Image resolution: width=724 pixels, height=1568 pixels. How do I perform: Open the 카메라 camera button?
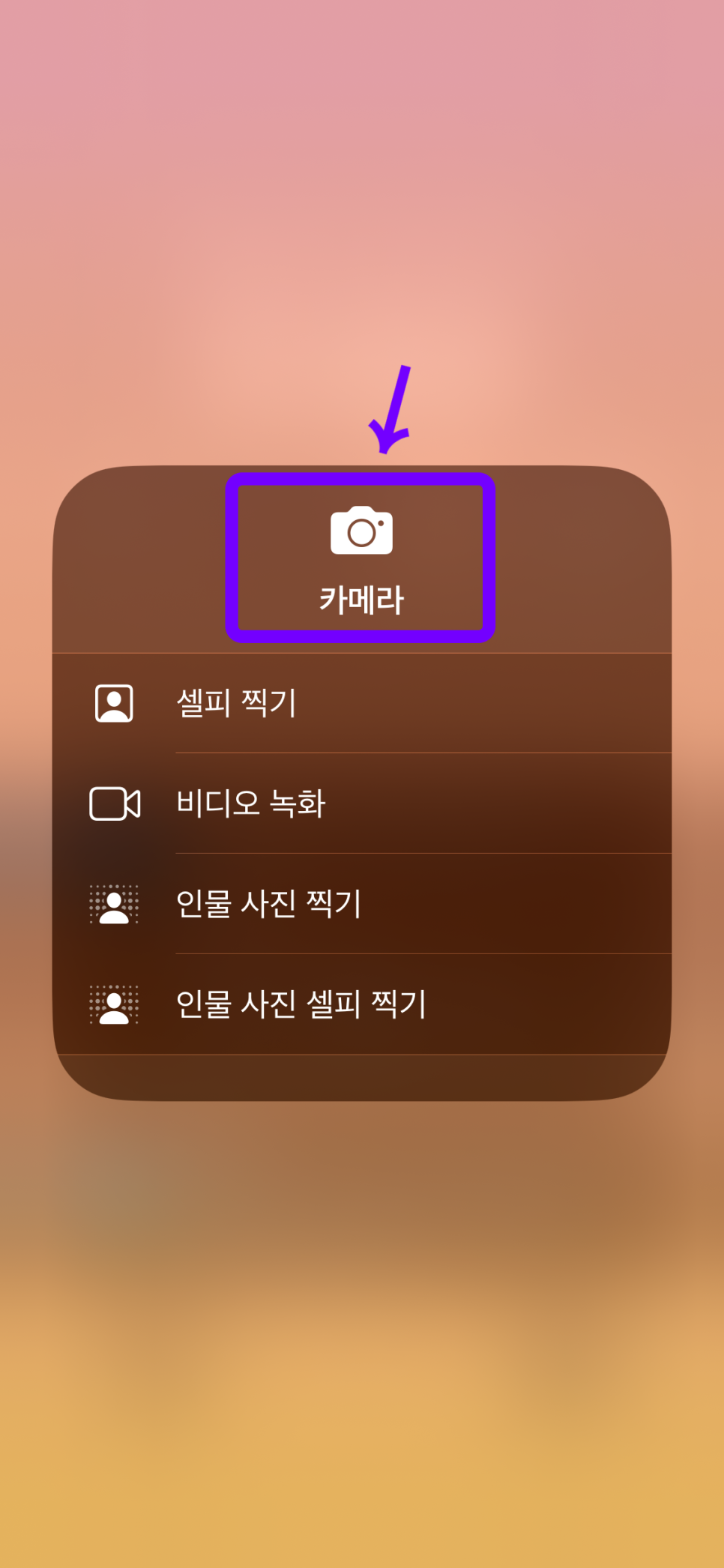click(x=361, y=558)
